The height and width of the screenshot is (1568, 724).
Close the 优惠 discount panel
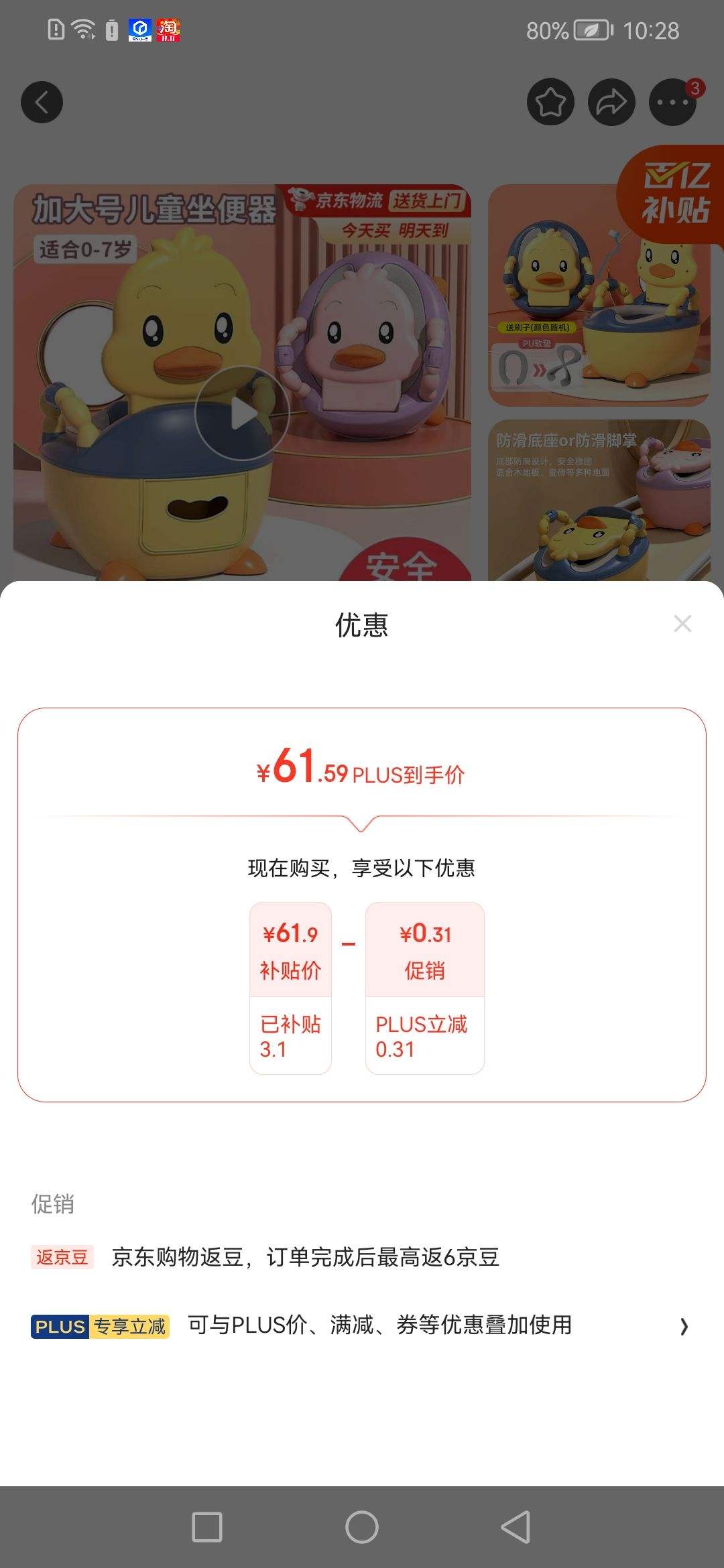click(x=682, y=623)
